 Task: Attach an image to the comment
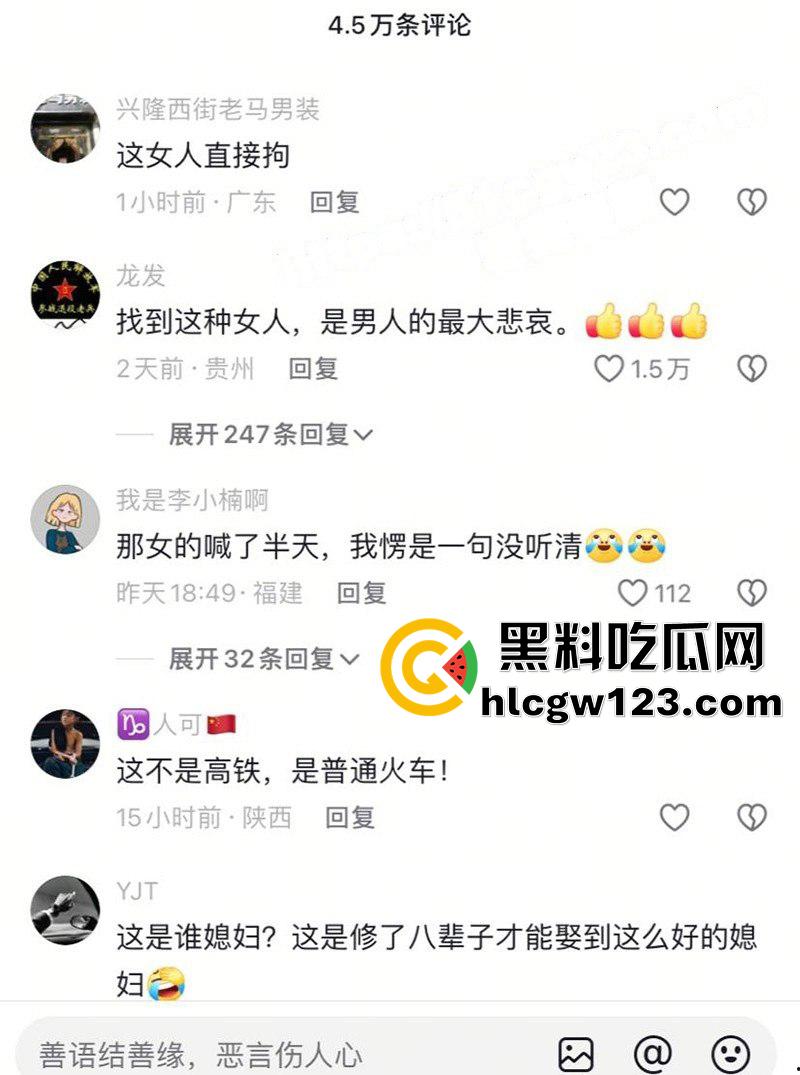(576, 1053)
